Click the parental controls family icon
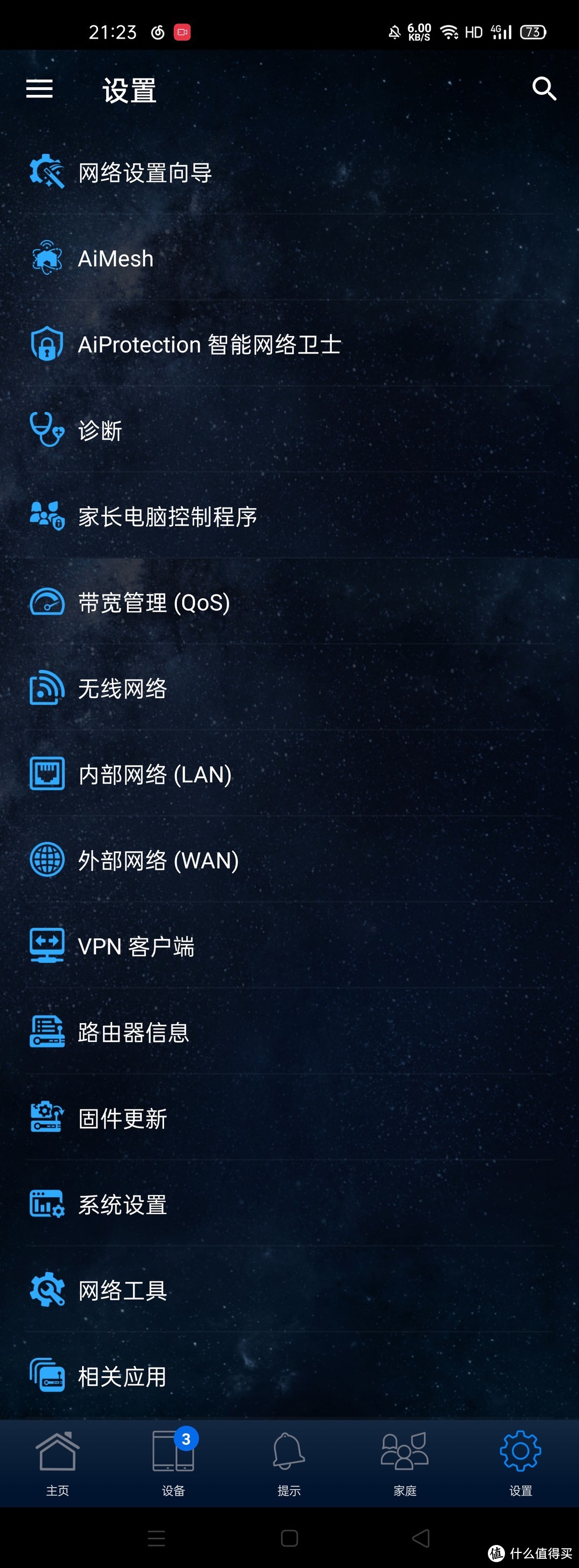 pos(46,515)
